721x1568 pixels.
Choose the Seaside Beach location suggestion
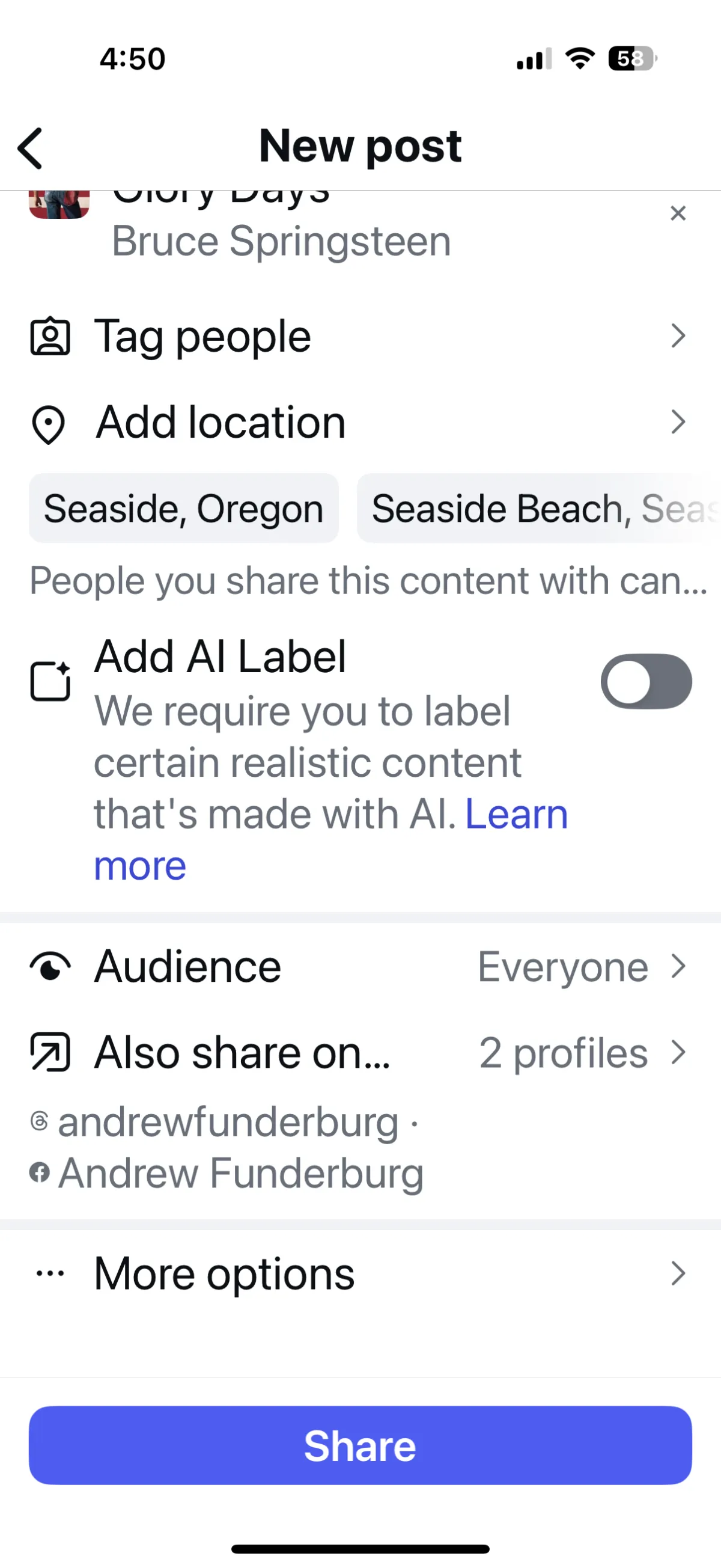(538, 508)
